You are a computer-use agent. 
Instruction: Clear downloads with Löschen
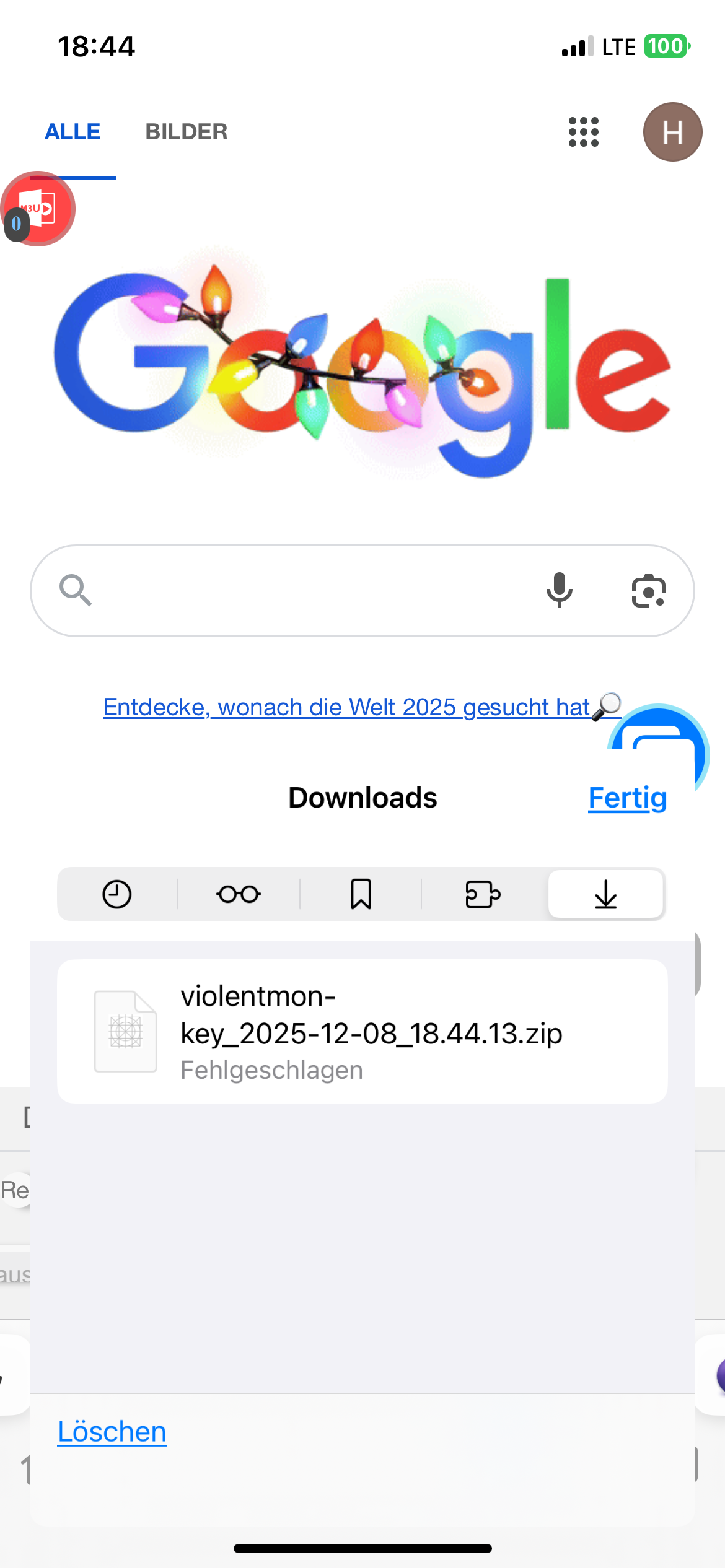(112, 1432)
